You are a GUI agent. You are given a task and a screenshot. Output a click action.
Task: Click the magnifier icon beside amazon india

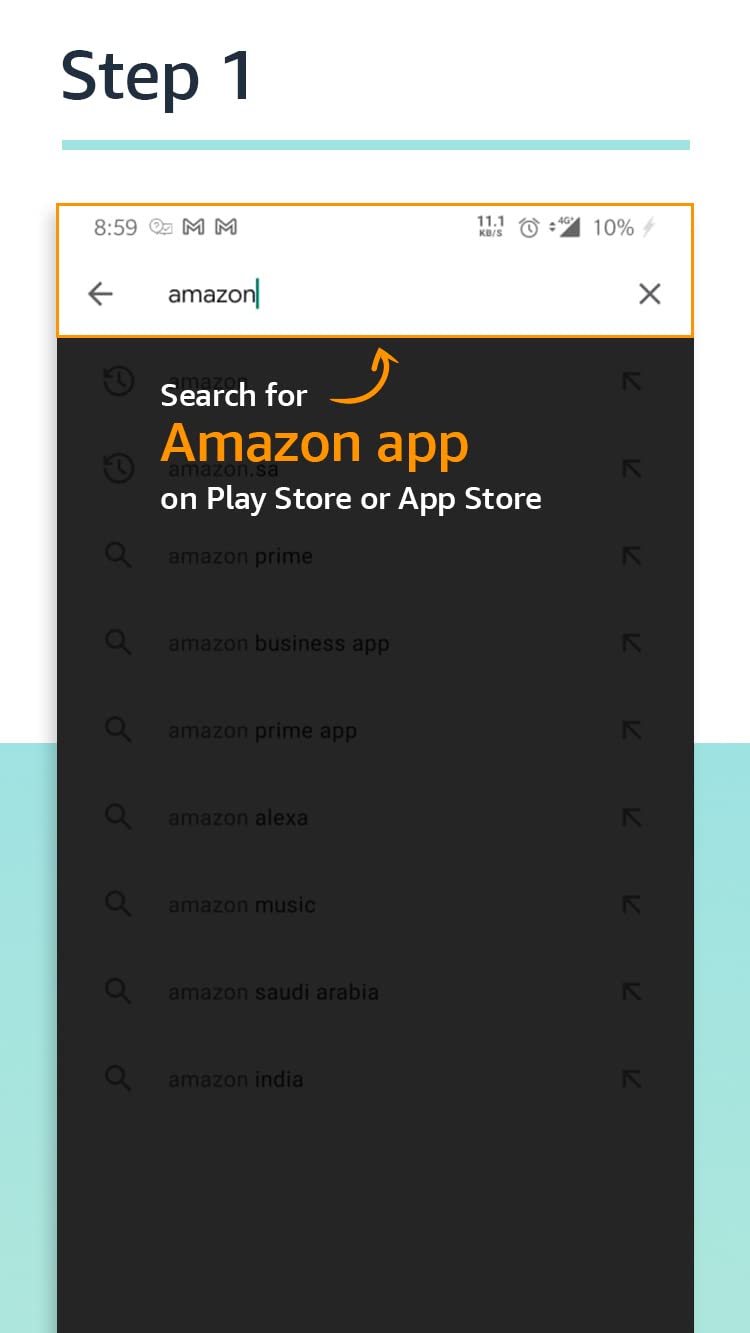(x=119, y=1078)
